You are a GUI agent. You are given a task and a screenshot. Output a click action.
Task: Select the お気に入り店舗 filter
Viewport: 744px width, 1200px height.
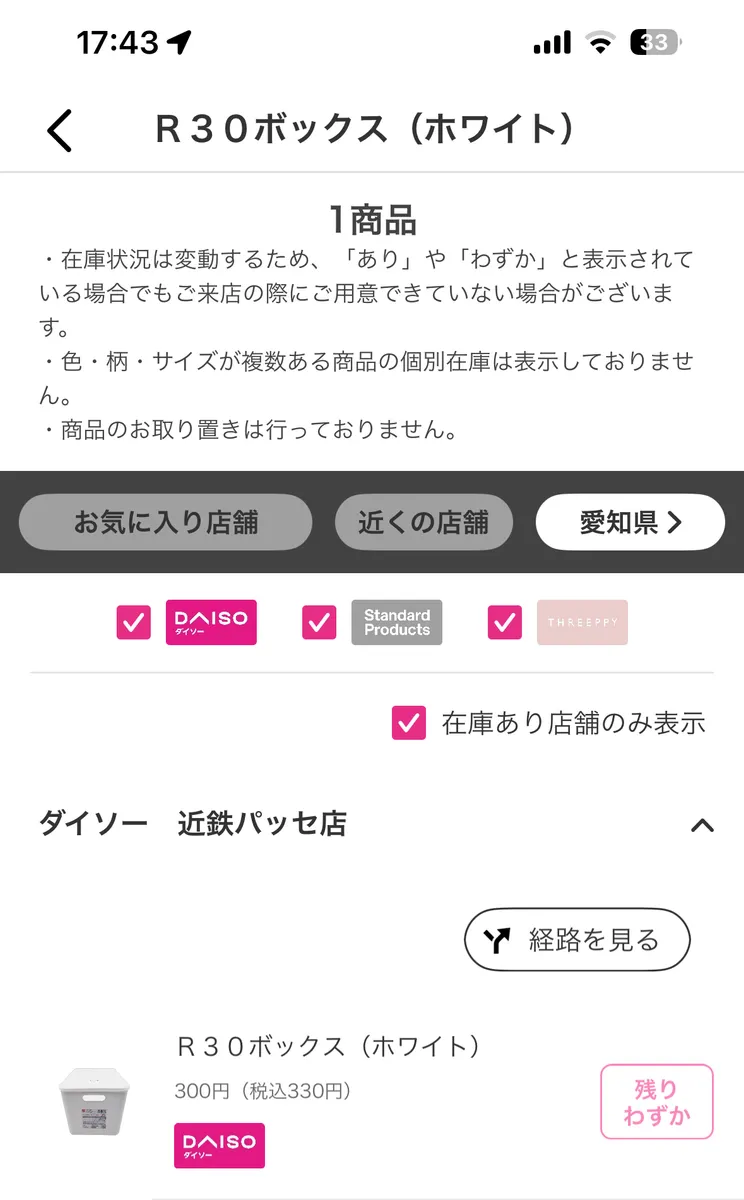(x=166, y=522)
